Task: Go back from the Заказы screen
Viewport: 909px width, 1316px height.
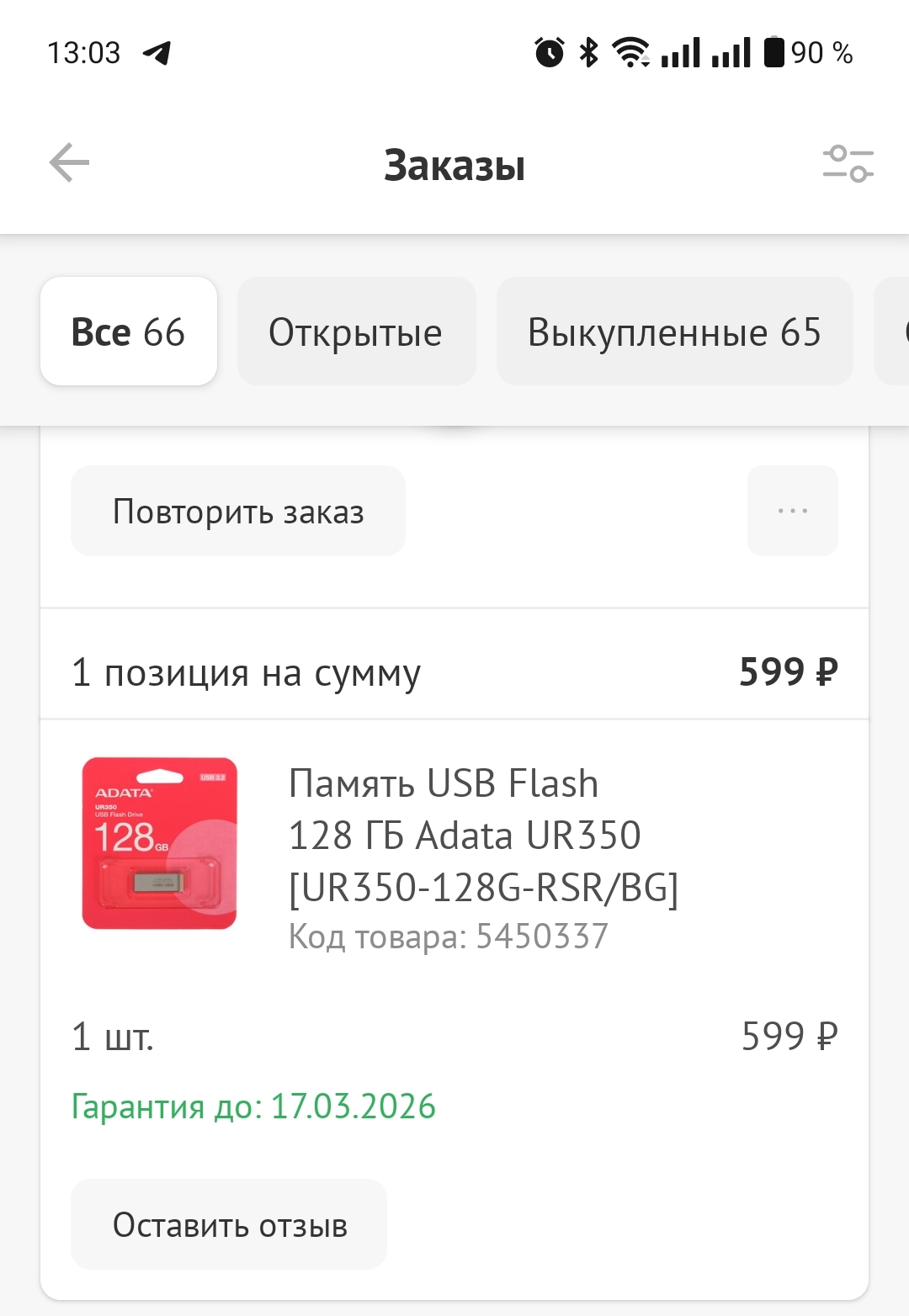Action: click(x=69, y=163)
